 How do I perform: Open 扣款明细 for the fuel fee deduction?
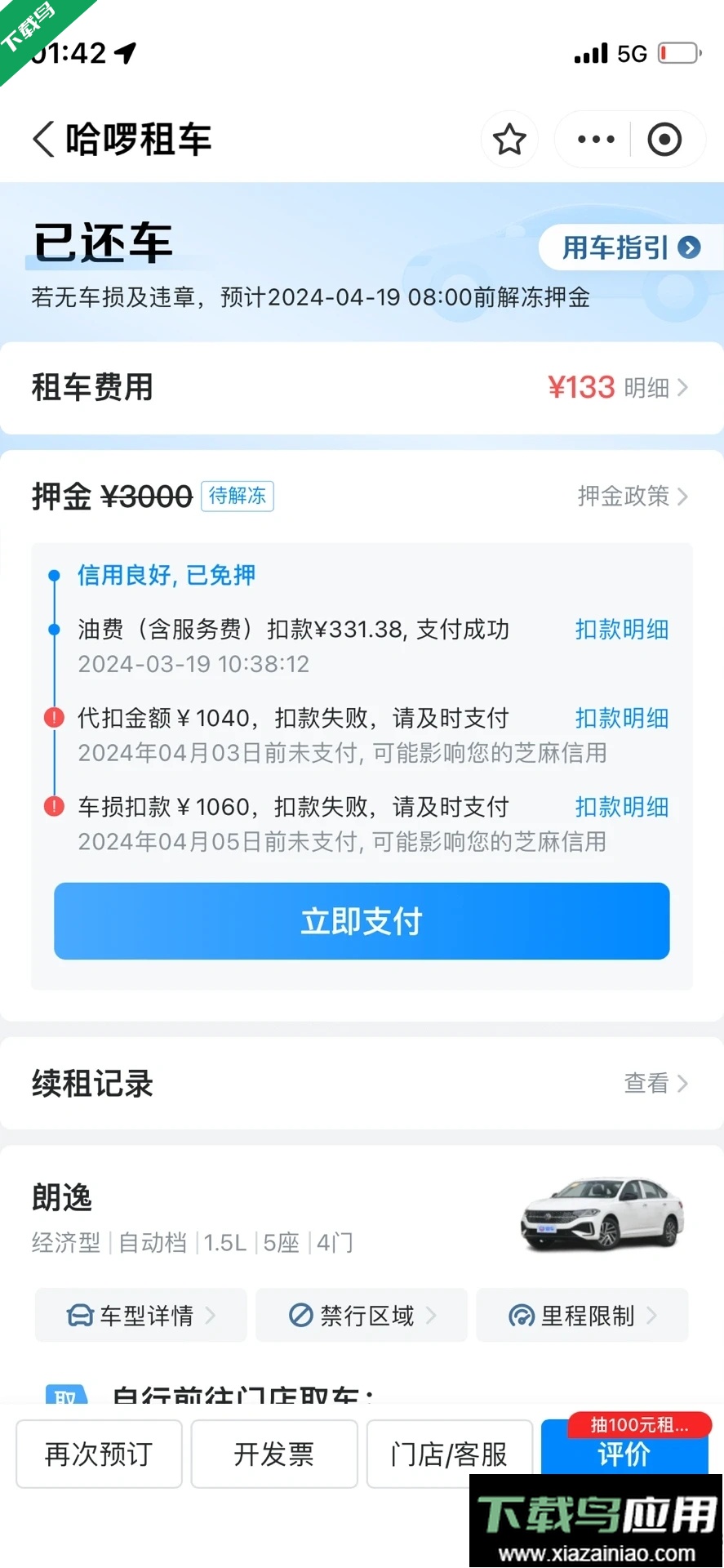(x=621, y=629)
